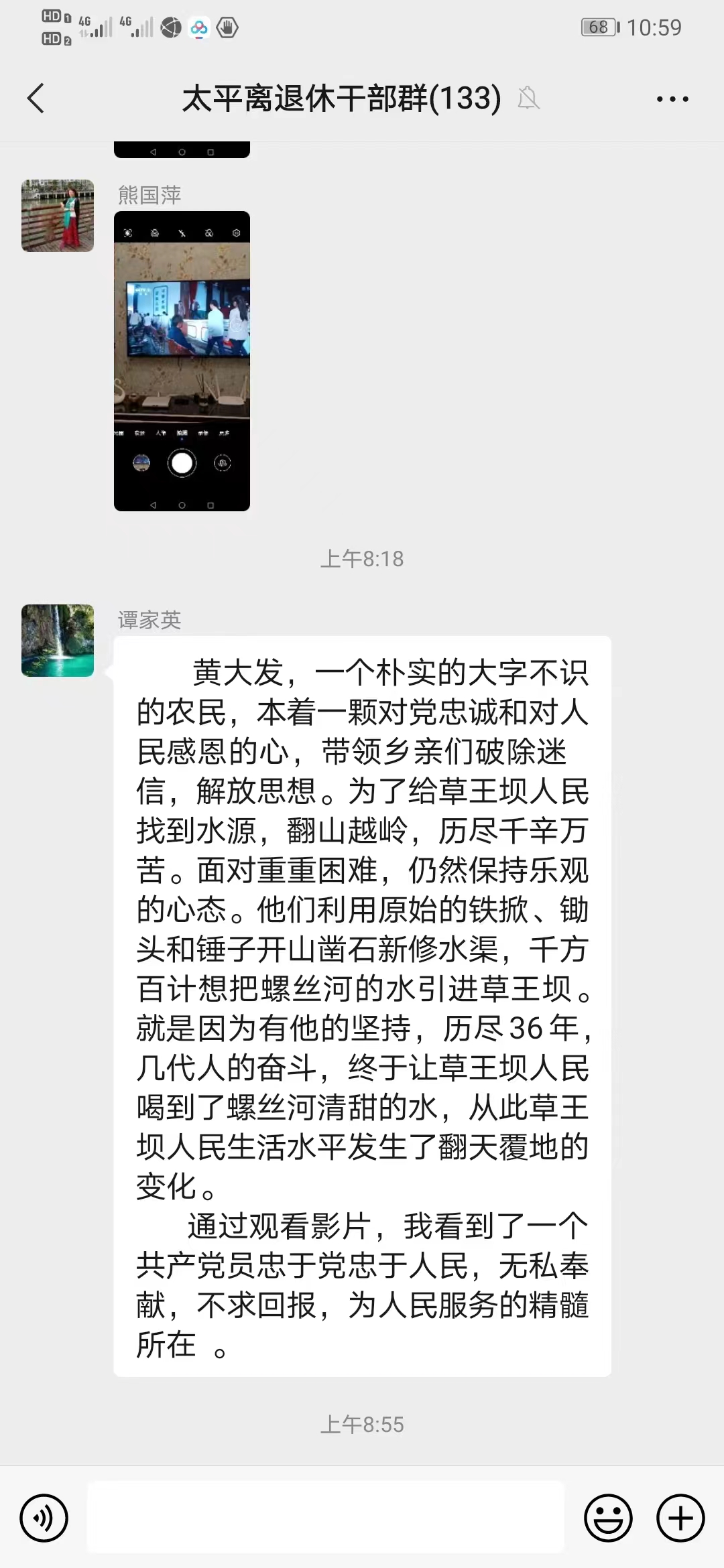Open 熊国萍's shared screenshot image
Screen dimensions: 724x1568
[182, 361]
